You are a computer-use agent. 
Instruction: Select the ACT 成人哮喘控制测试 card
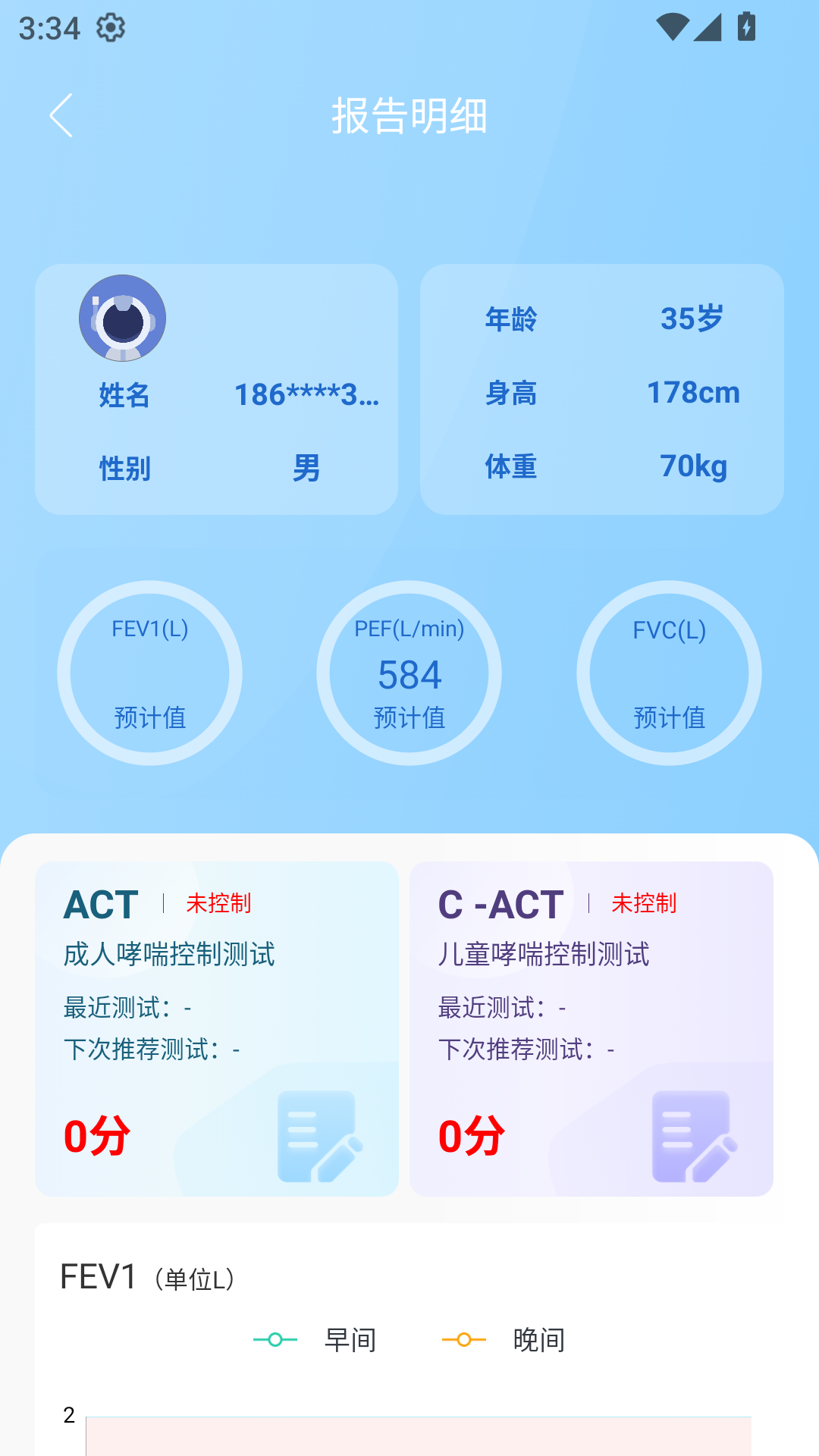pos(219,1024)
